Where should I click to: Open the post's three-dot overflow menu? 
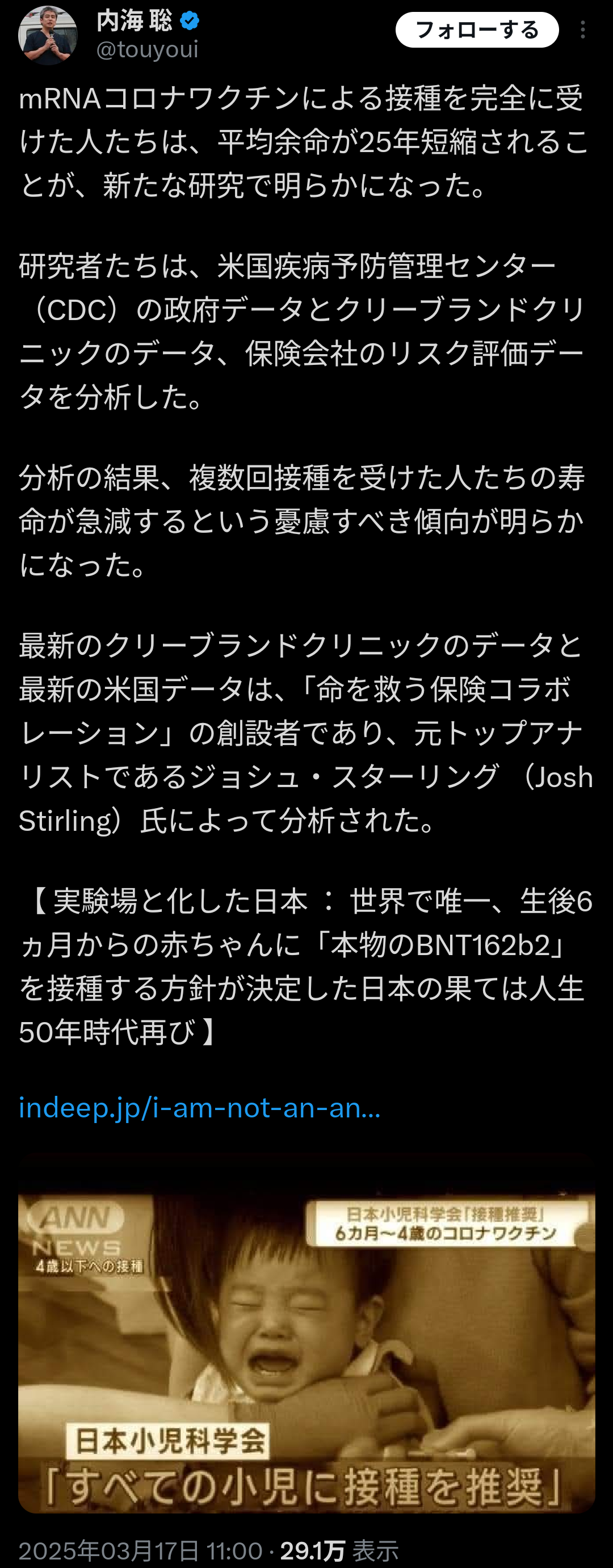(x=582, y=30)
